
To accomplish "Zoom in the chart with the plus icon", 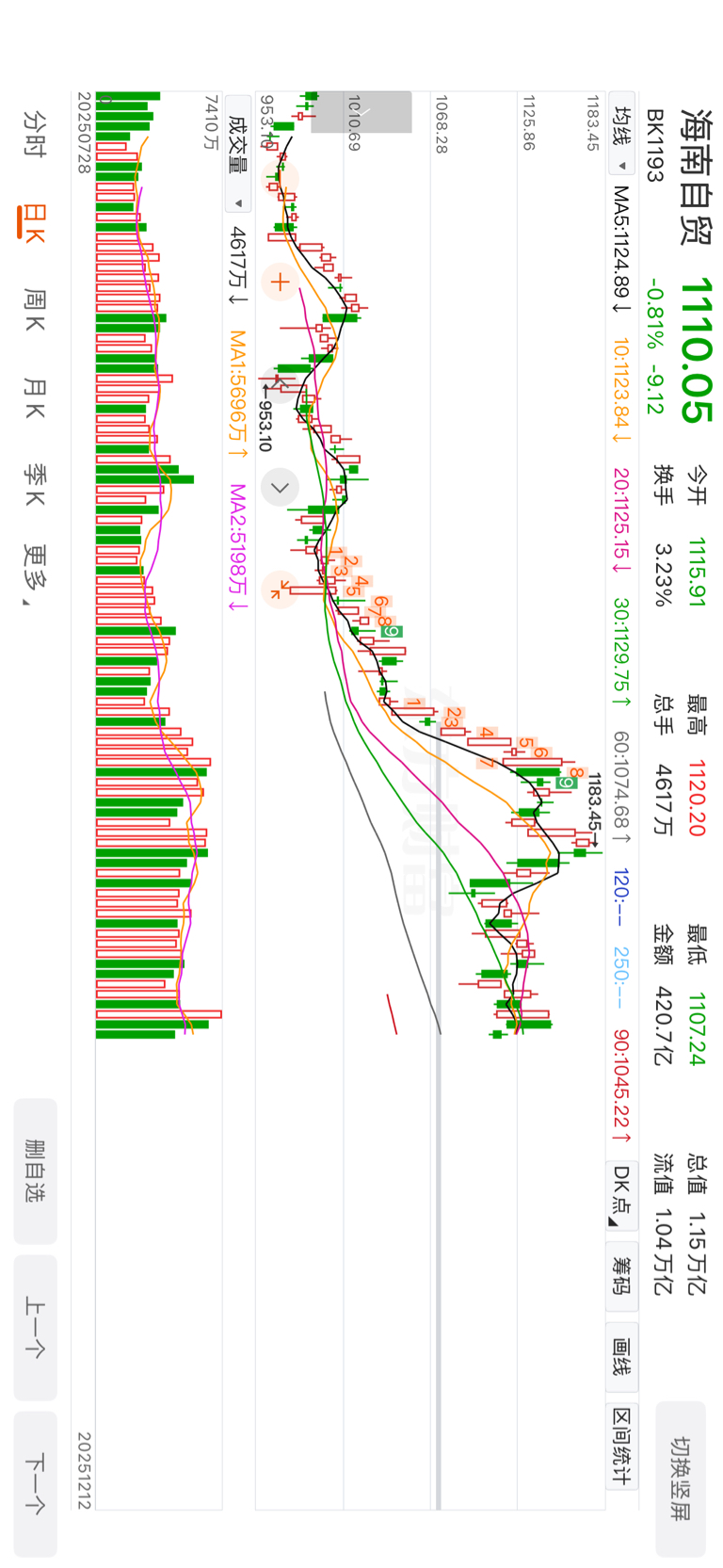I will pyautogui.click(x=280, y=282).
